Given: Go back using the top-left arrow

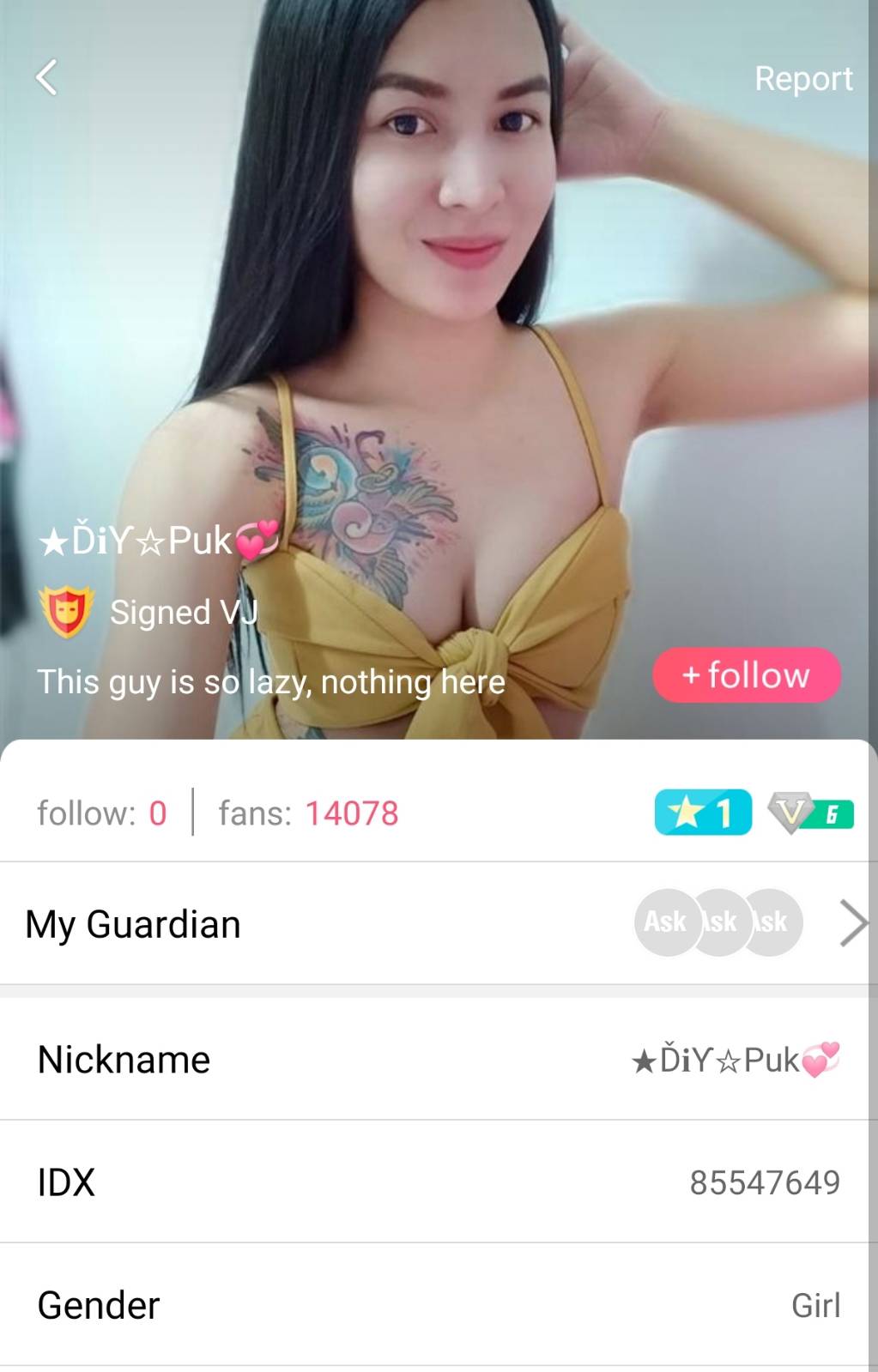Looking at the screenshot, I should point(47,77).
